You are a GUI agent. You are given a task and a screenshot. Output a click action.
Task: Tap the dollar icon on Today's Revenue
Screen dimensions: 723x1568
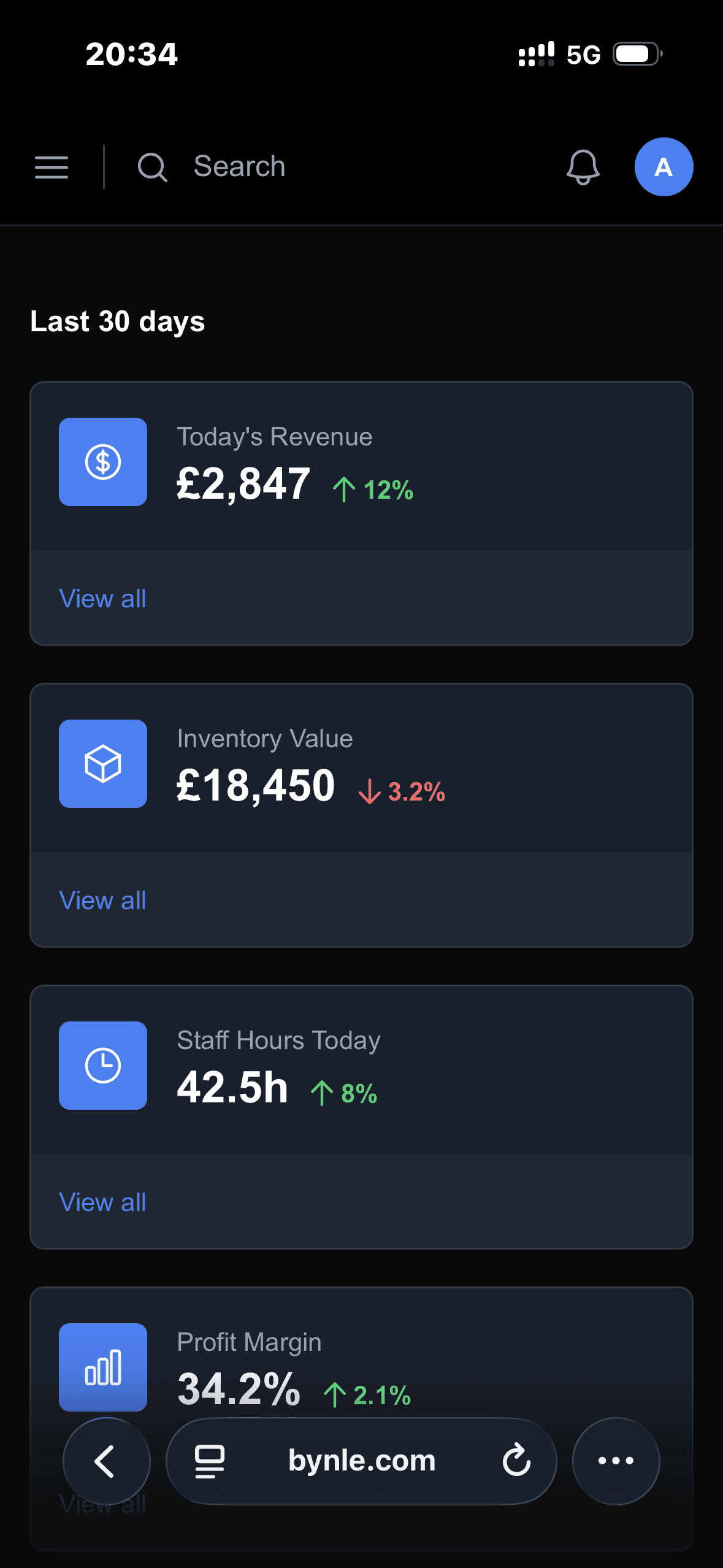102,462
